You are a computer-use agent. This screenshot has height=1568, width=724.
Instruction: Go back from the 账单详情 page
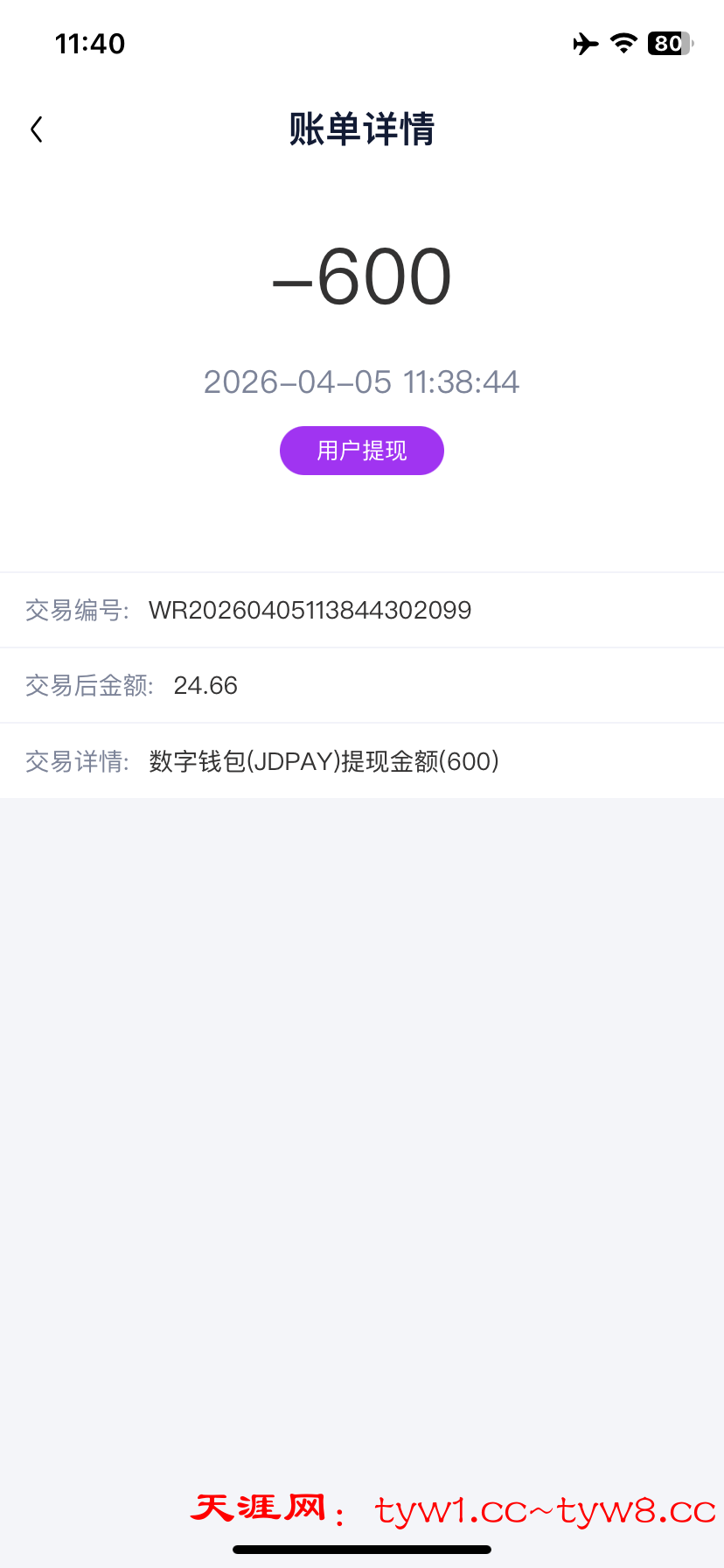tap(37, 129)
